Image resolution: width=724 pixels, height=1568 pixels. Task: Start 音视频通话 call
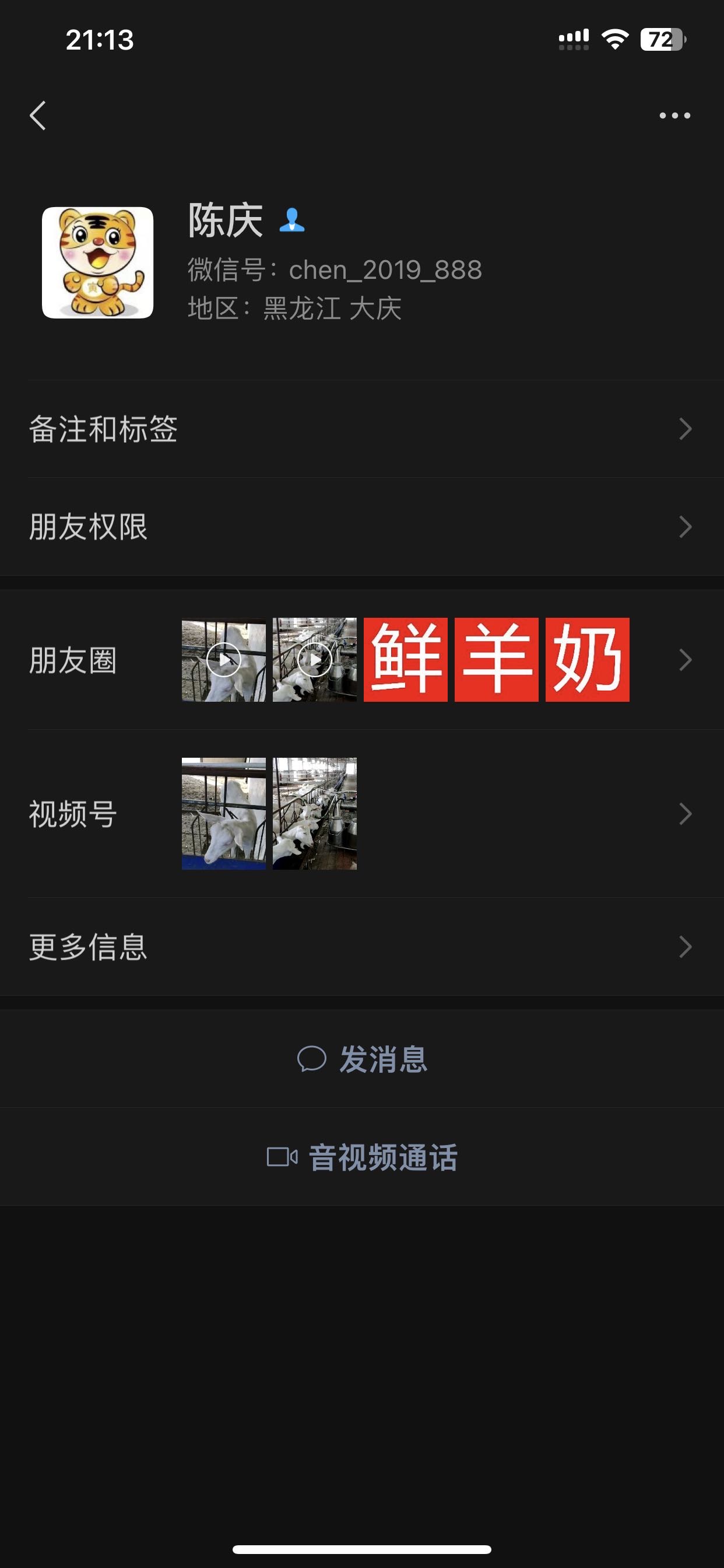pos(363,1157)
